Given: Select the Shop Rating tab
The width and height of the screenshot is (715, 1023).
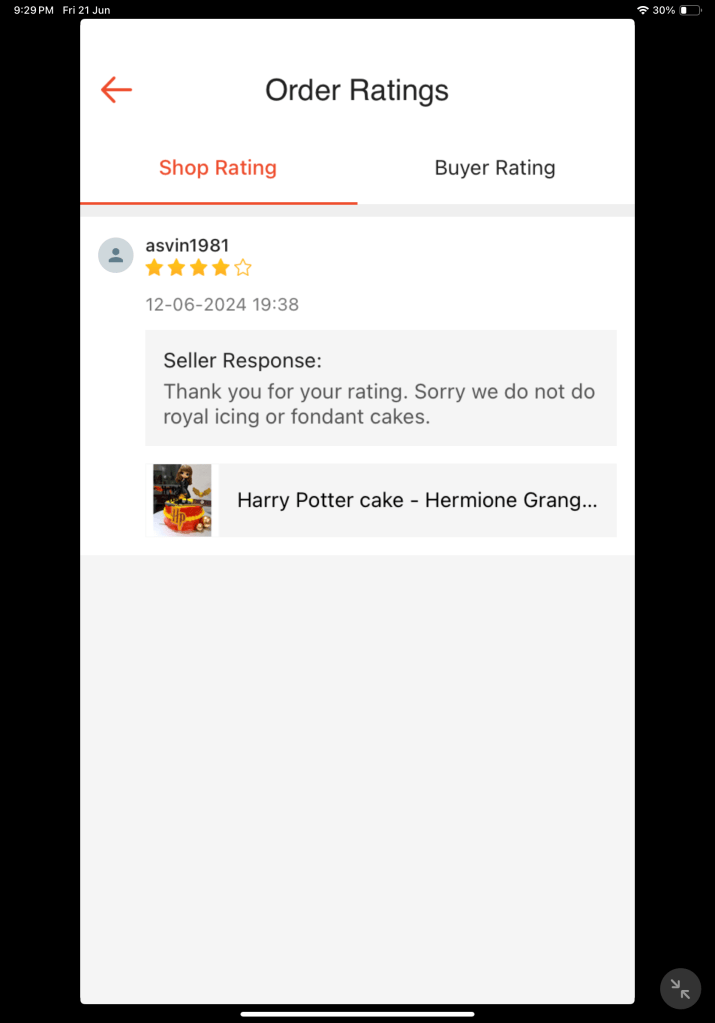Looking at the screenshot, I should (x=218, y=168).
